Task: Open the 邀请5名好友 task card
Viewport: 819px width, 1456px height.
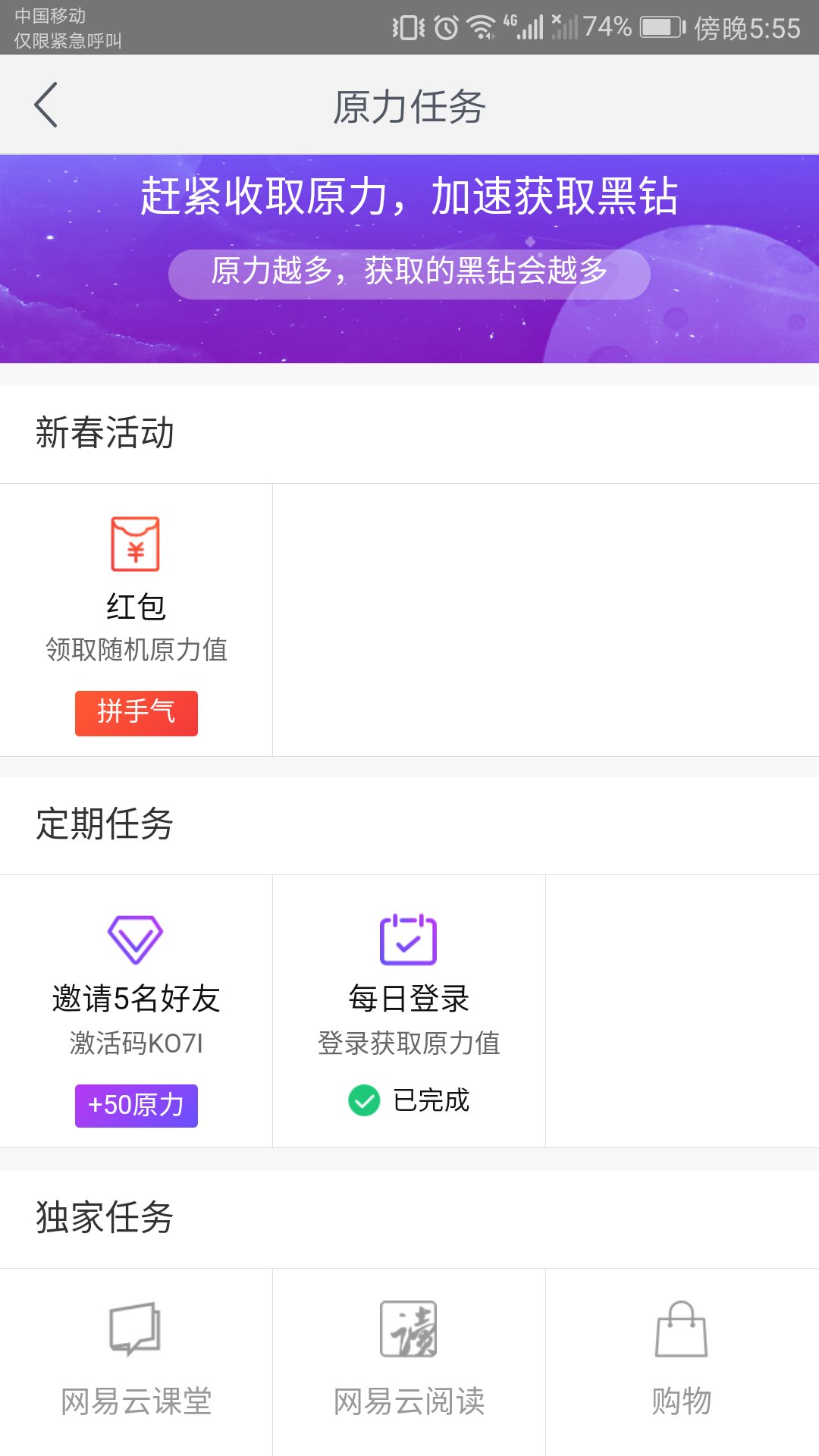Action: click(x=136, y=978)
